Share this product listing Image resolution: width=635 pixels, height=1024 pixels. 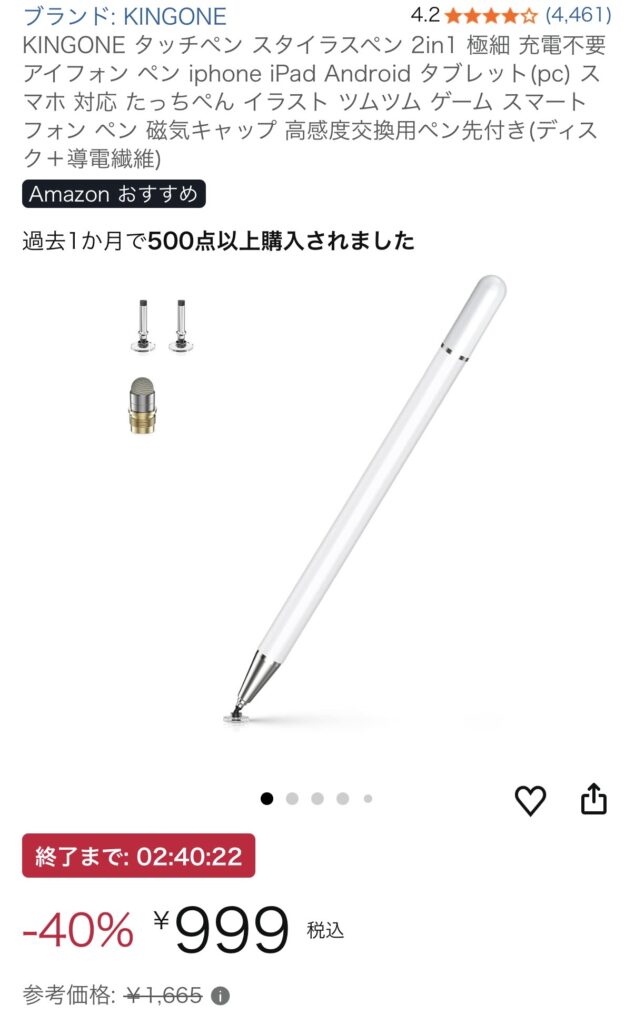594,799
